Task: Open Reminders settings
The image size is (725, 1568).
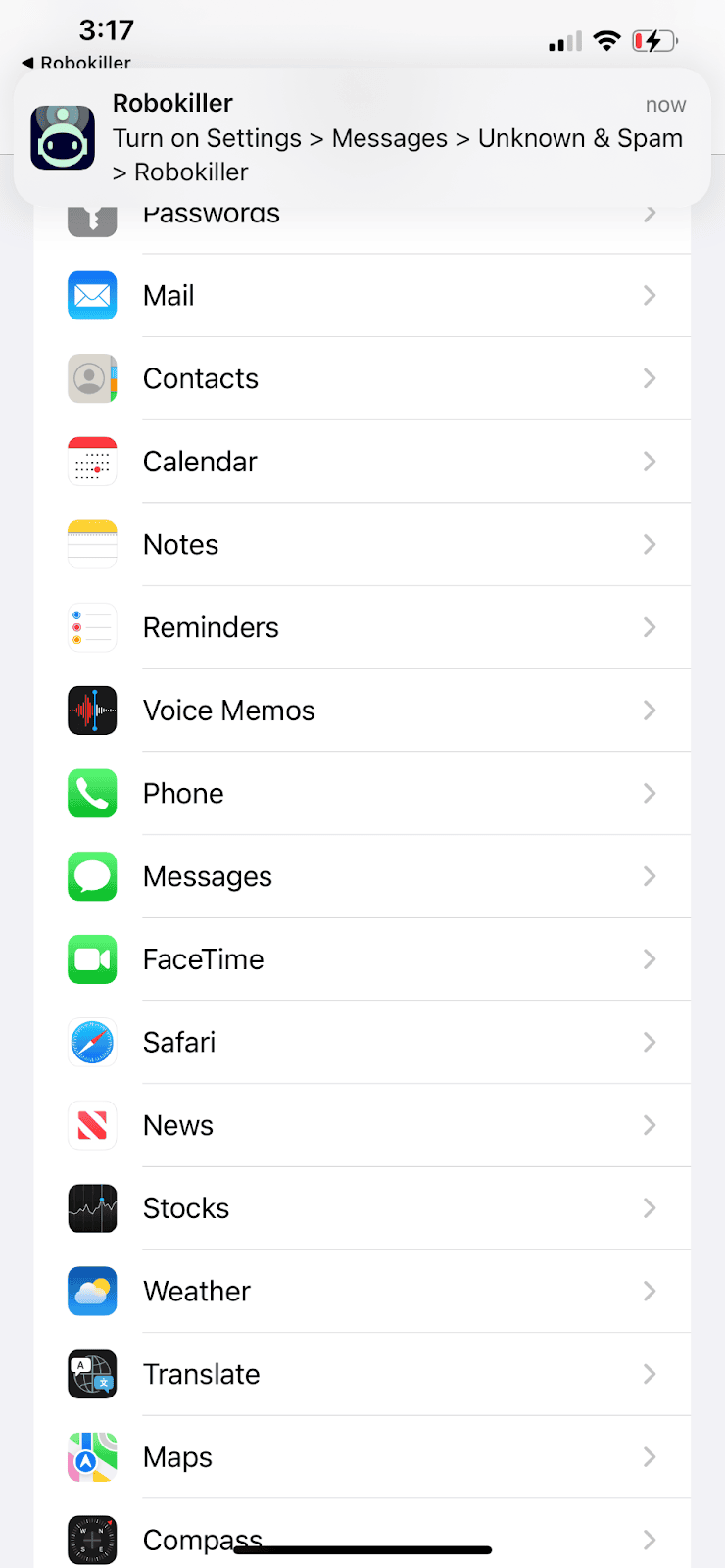Action: click(362, 627)
